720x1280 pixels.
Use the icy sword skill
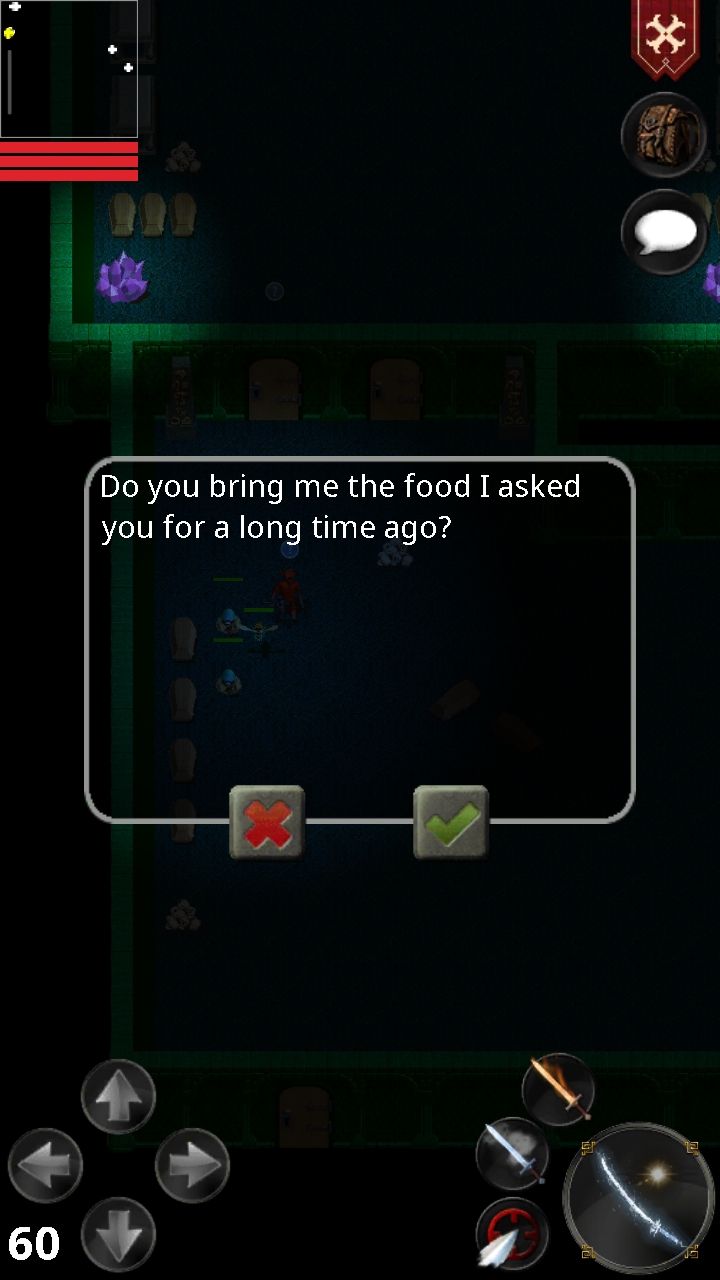click(x=511, y=1153)
